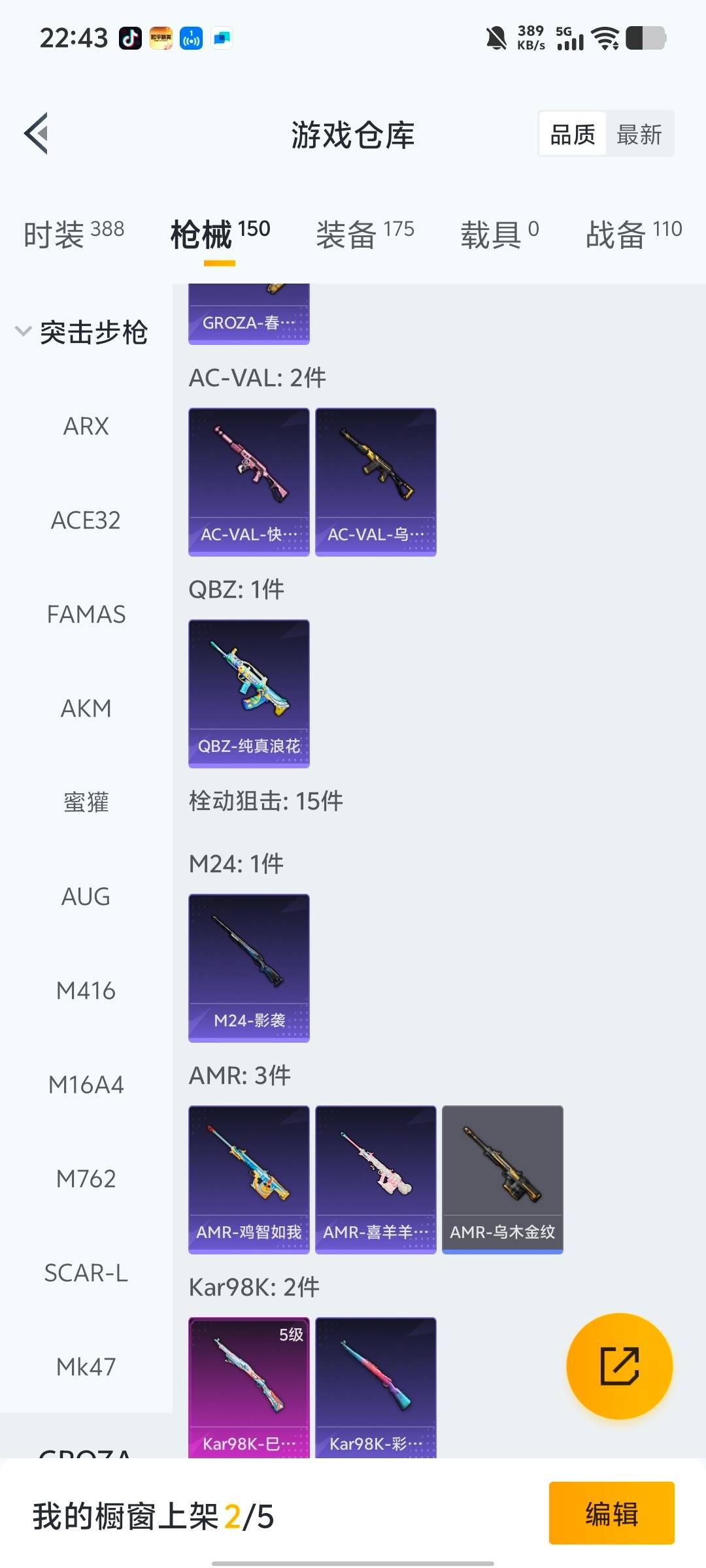Sort items by 最新
706x1568 pixels.
coord(639,135)
